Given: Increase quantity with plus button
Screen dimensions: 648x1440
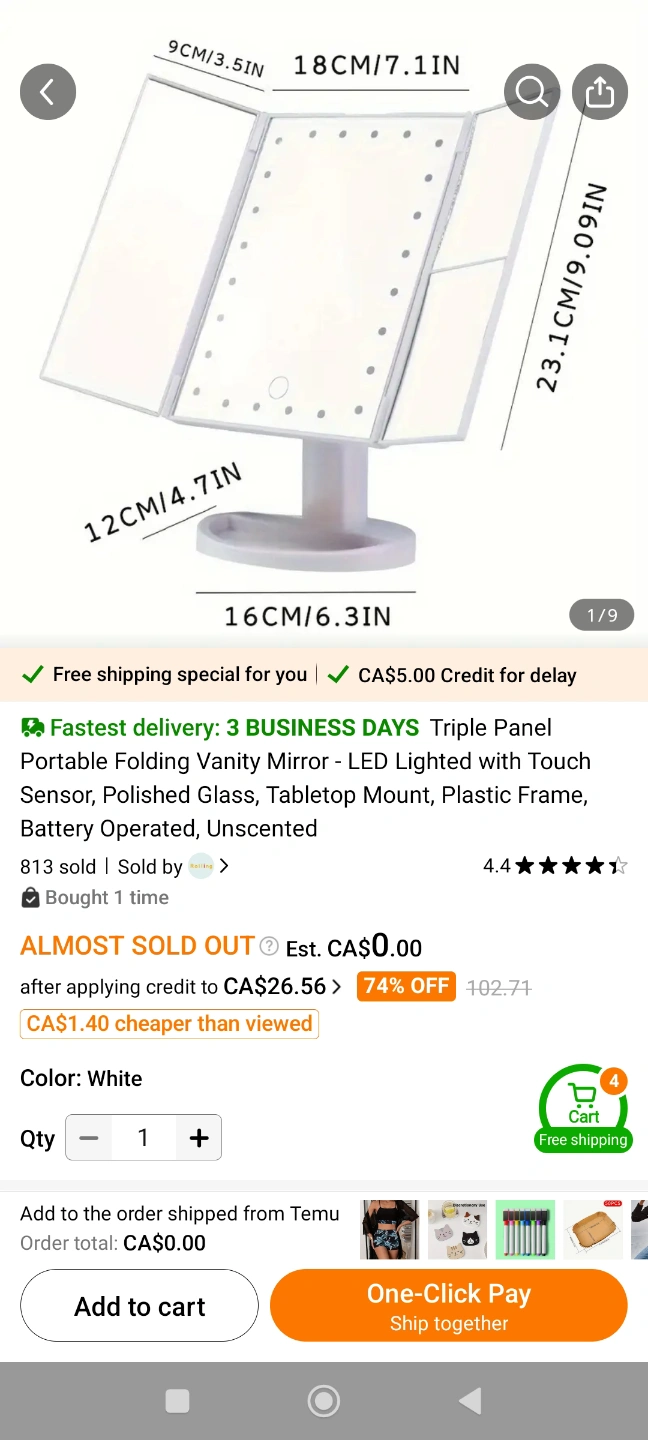Looking at the screenshot, I should coord(199,1138).
